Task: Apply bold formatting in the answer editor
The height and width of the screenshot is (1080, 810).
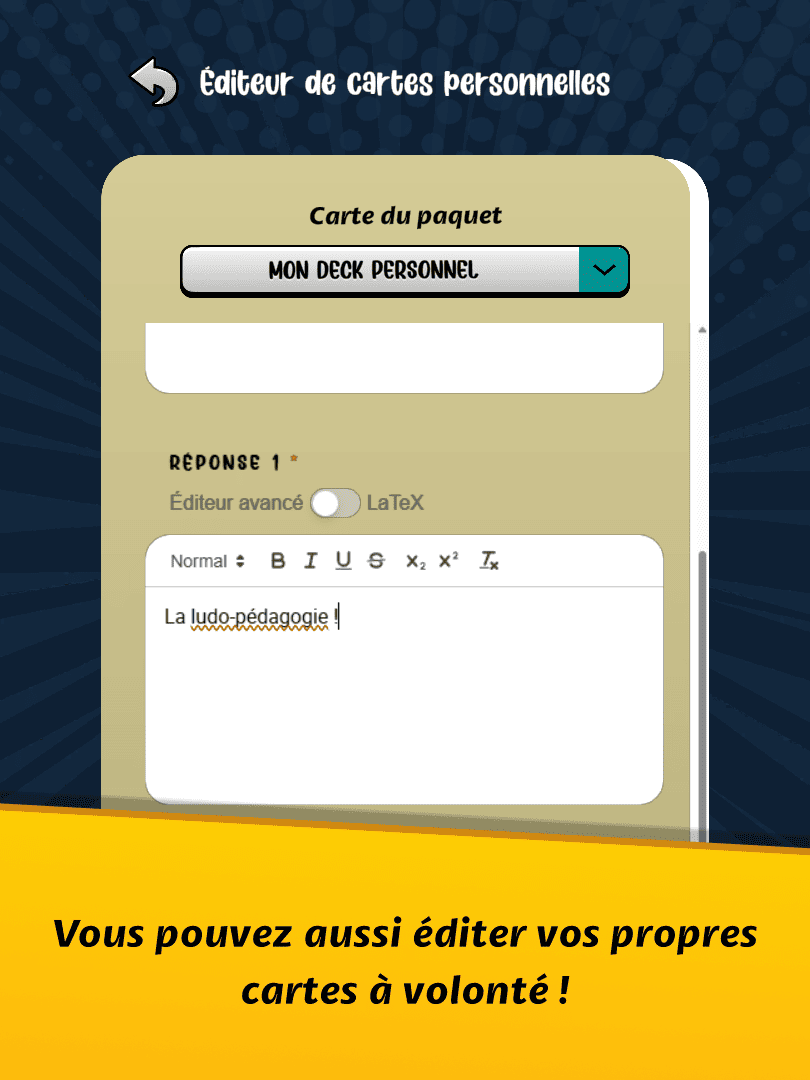Action: click(278, 561)
